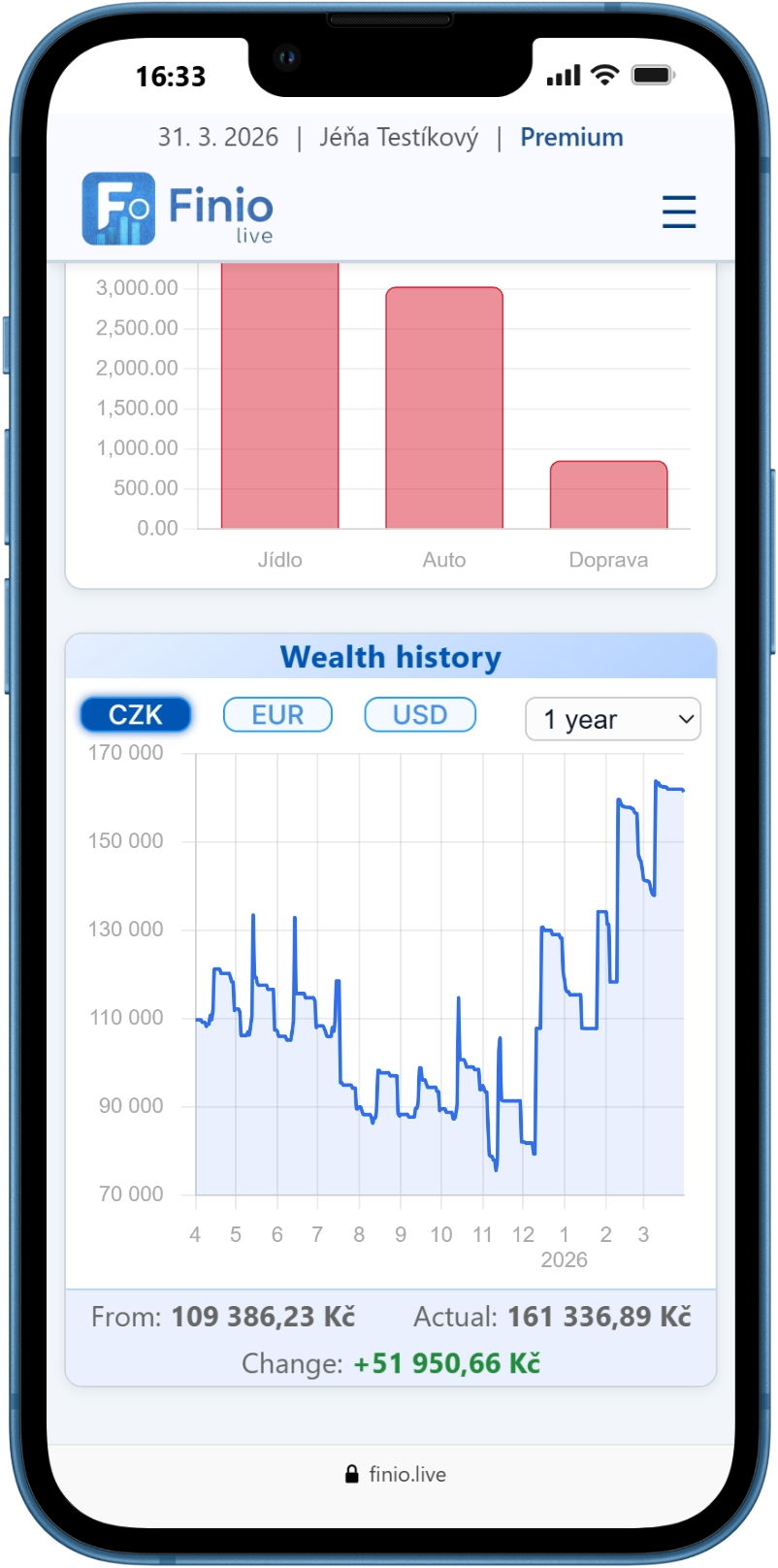Select the CZK currency chip
The image size is (778, 1568).
136,715
